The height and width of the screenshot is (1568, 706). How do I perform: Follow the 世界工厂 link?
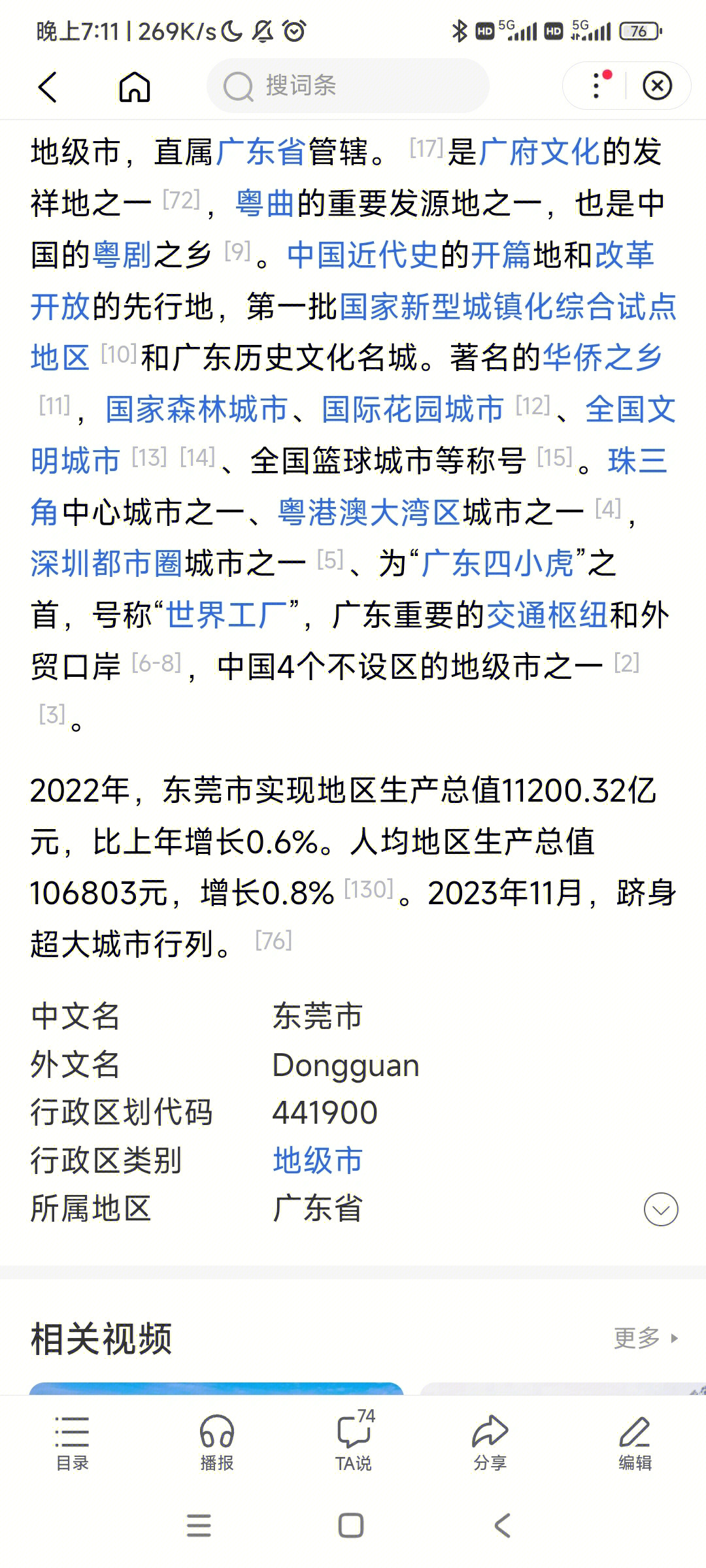(226, 615)
